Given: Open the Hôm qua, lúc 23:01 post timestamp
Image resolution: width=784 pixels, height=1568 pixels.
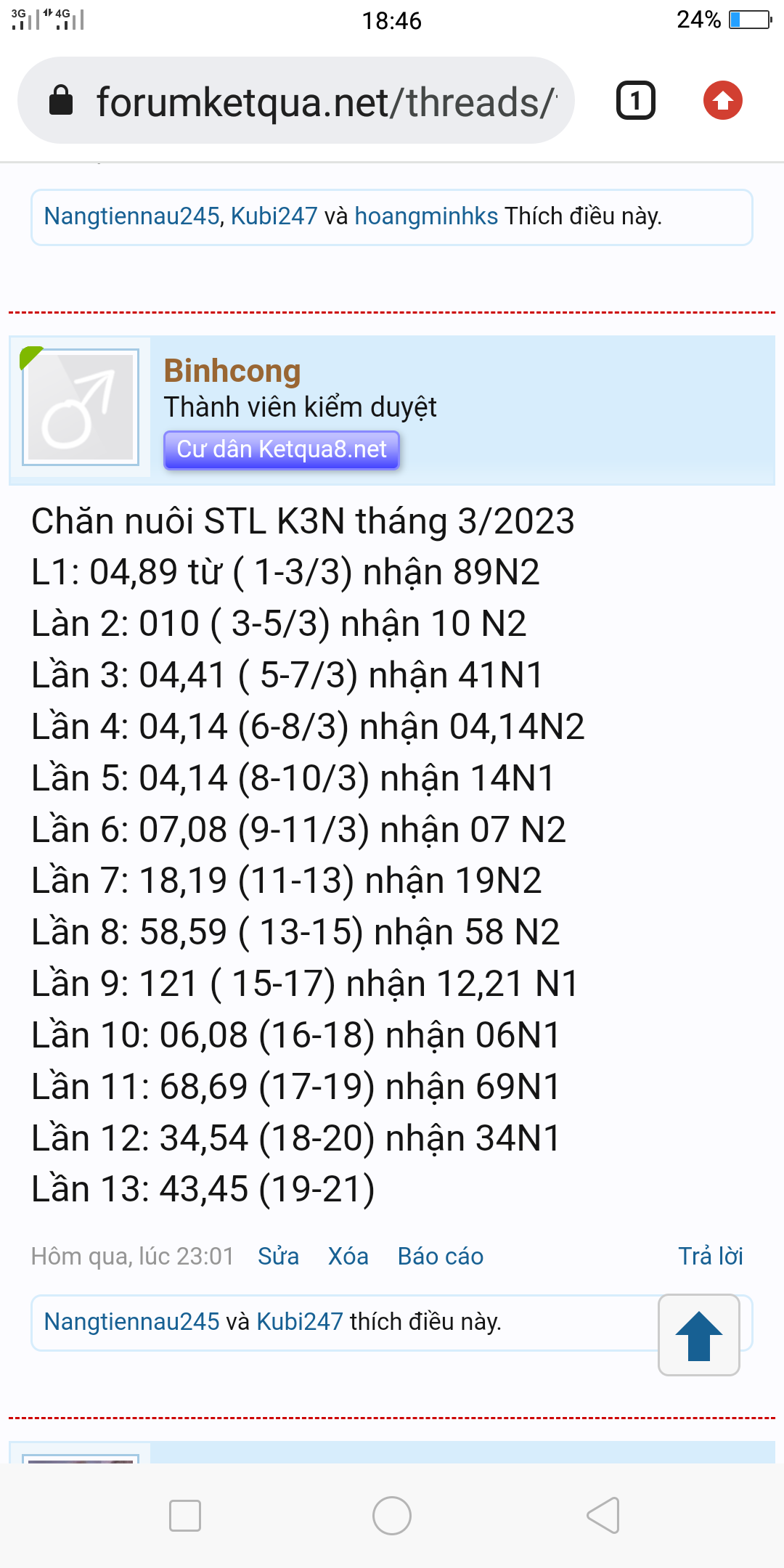Looking at the screenshot, I should 132,1256.
